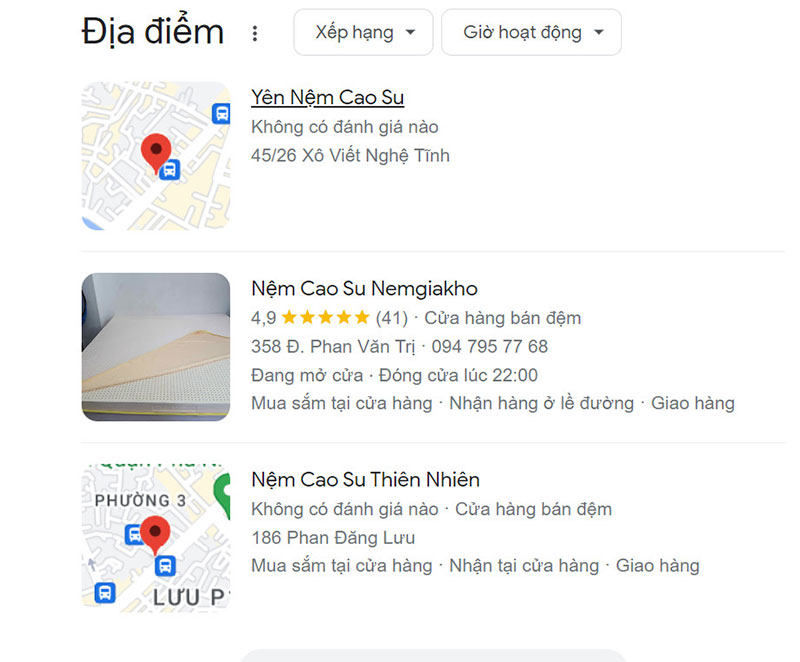
Task: Open Nệm Cao Su Nemgiakho listing
Action: click(x=364, y=289)
